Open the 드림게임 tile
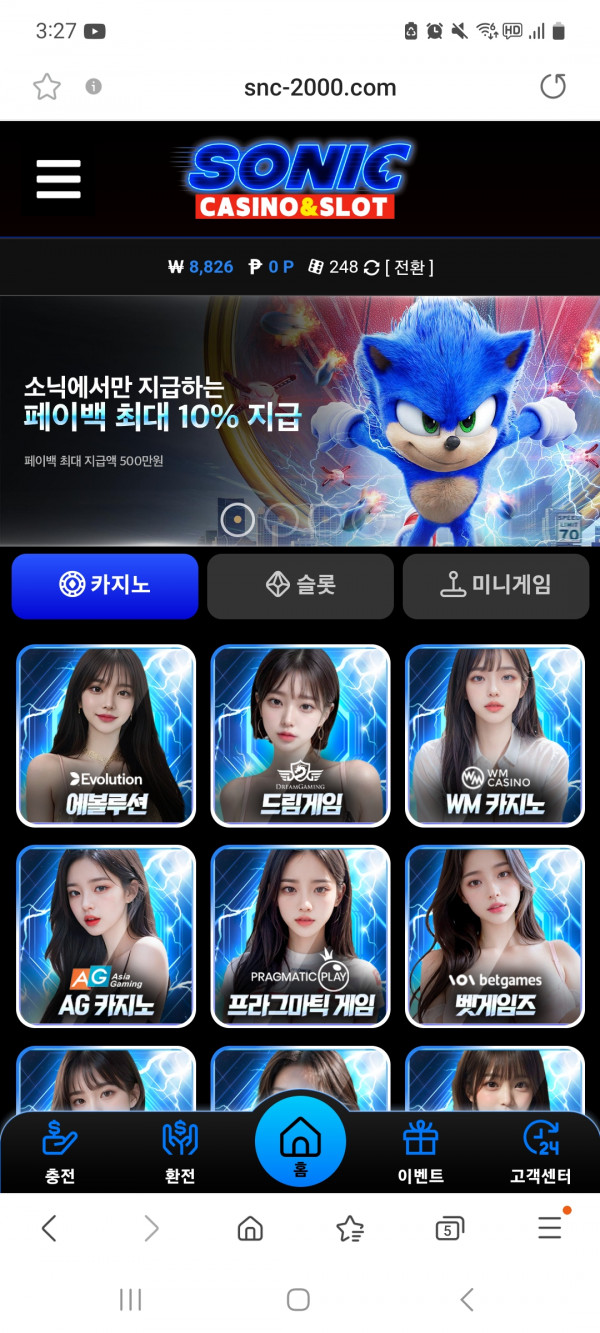The height and width of the screenshot is (1333, 600). [x=300, y=735]
